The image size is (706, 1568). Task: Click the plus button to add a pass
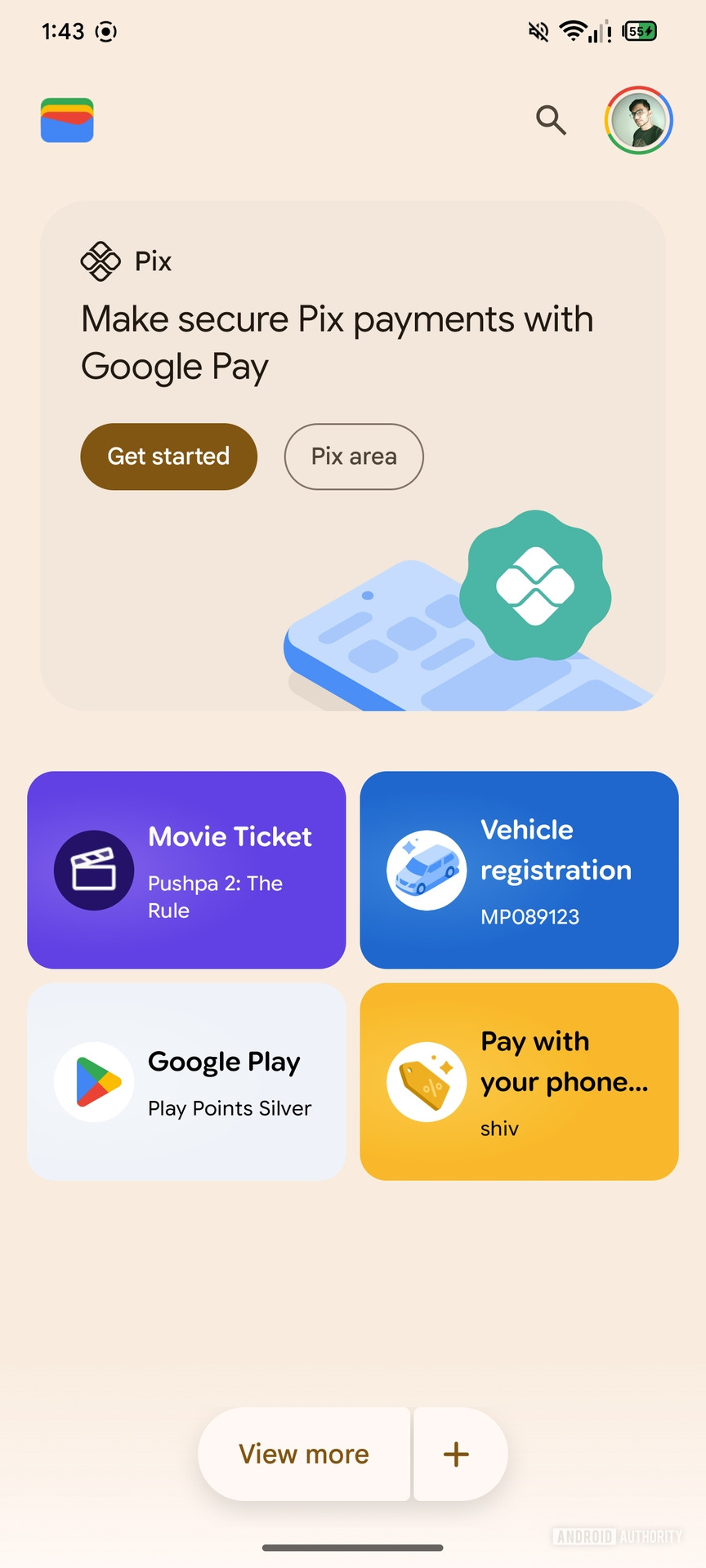[455, 1454]
